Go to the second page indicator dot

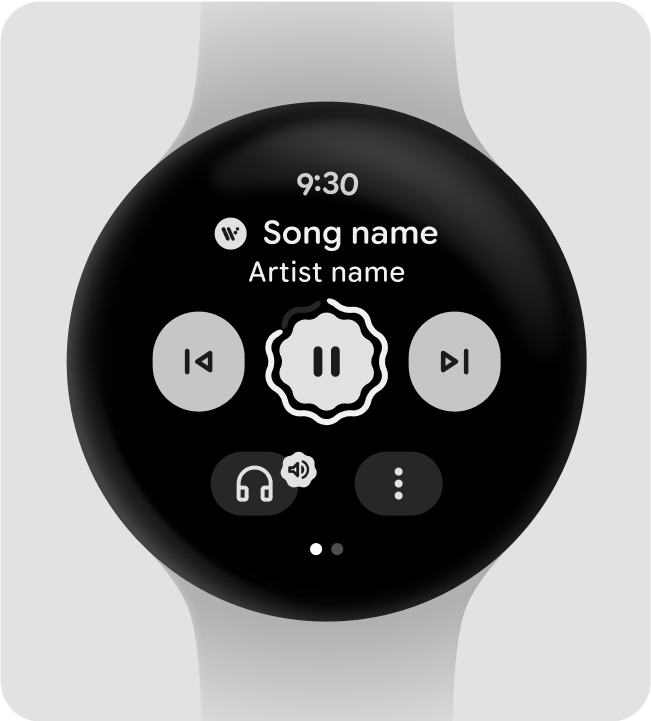coord(337,548)
